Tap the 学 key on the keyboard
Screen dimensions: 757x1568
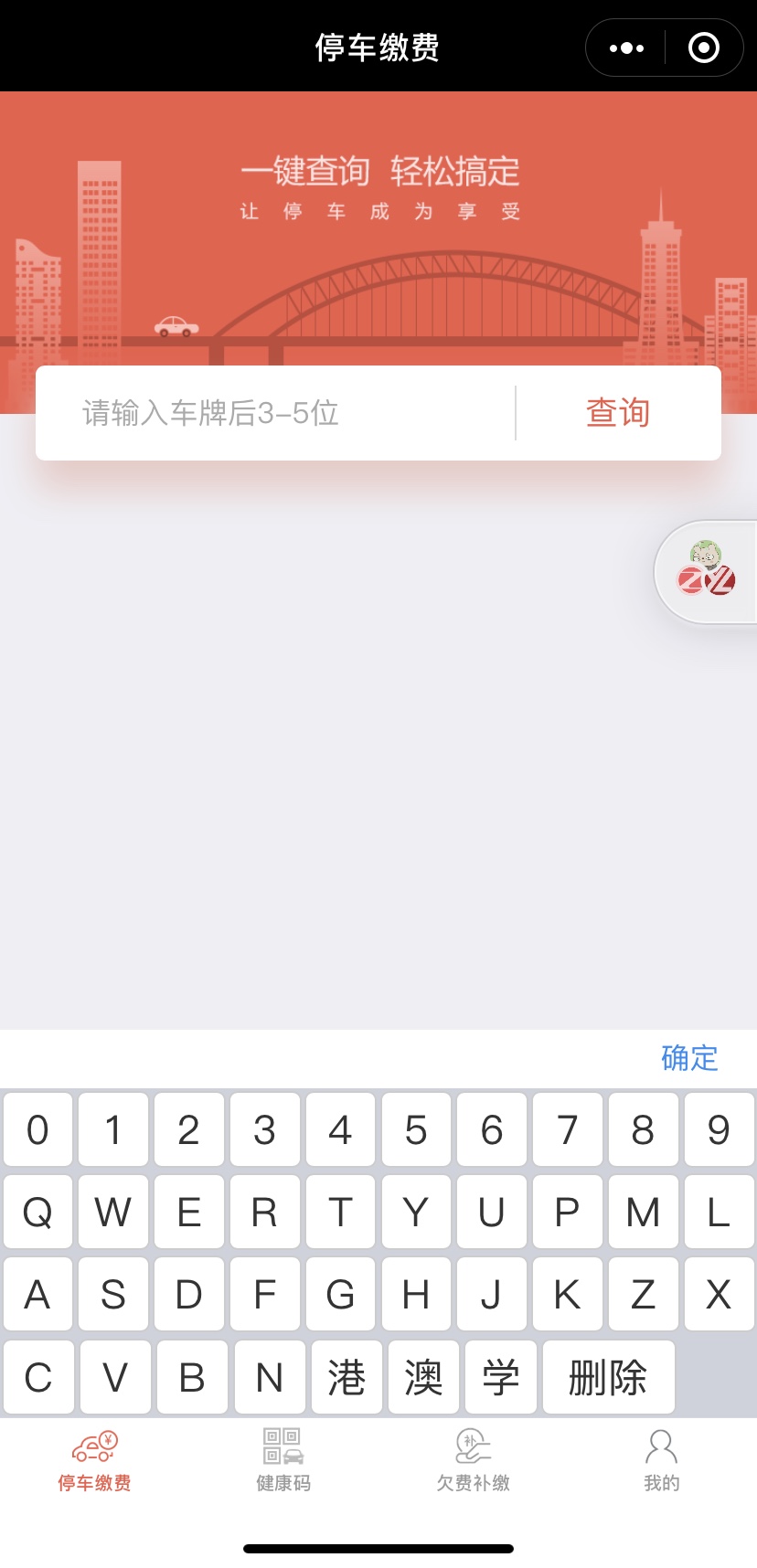pyautogui.click(x=500, y=1377)
